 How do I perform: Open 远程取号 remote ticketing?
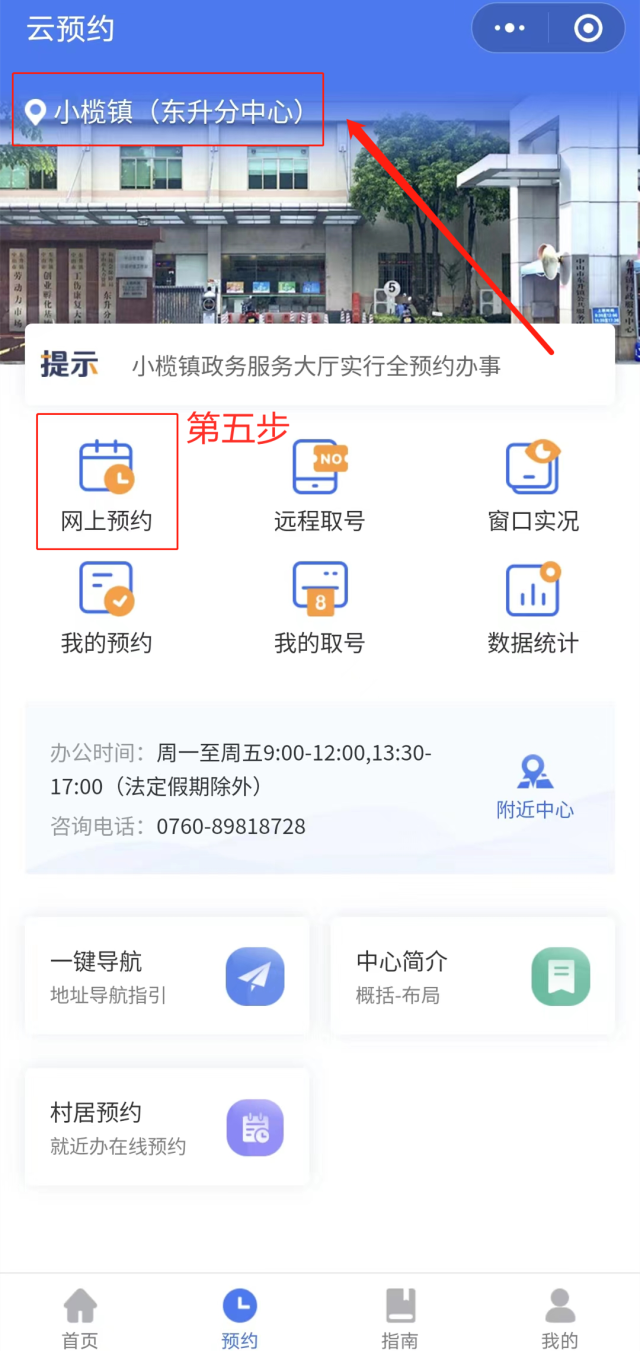(x=320, y=484)
